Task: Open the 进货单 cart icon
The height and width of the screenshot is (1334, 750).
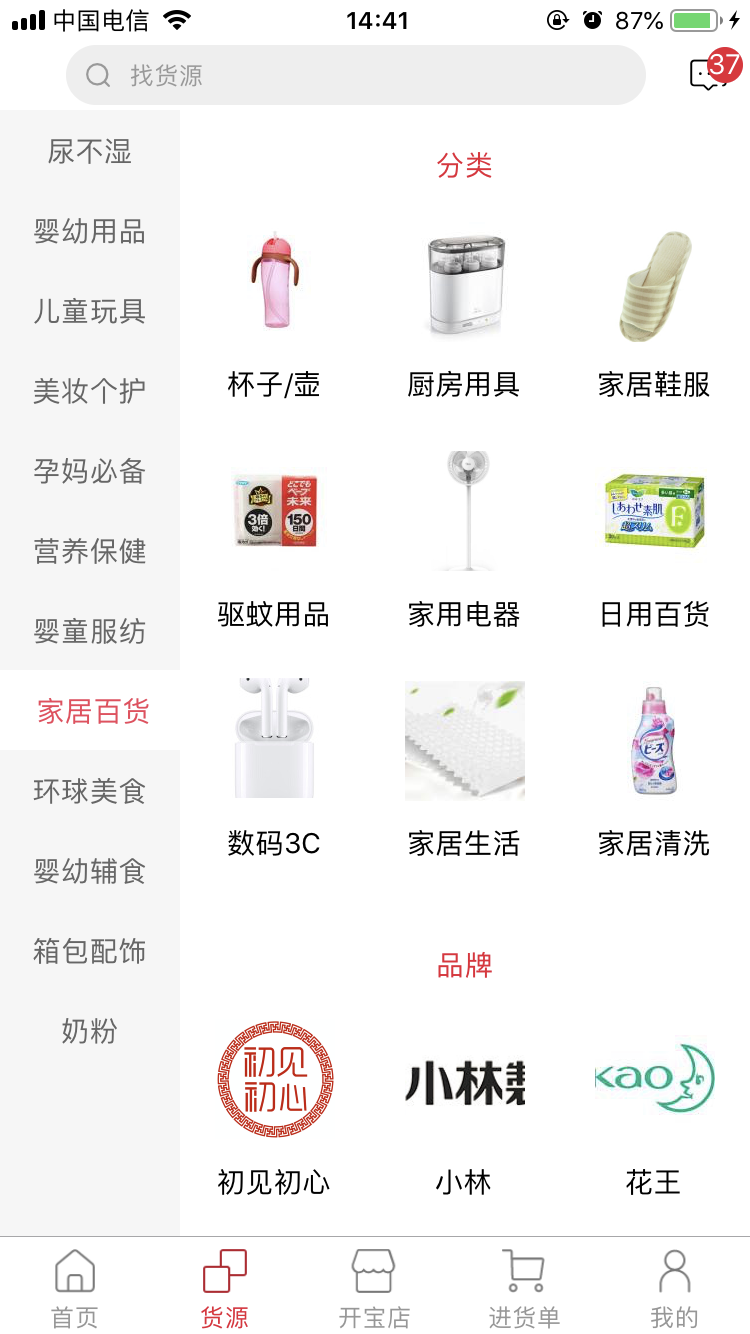Action: pos(523,1270)
